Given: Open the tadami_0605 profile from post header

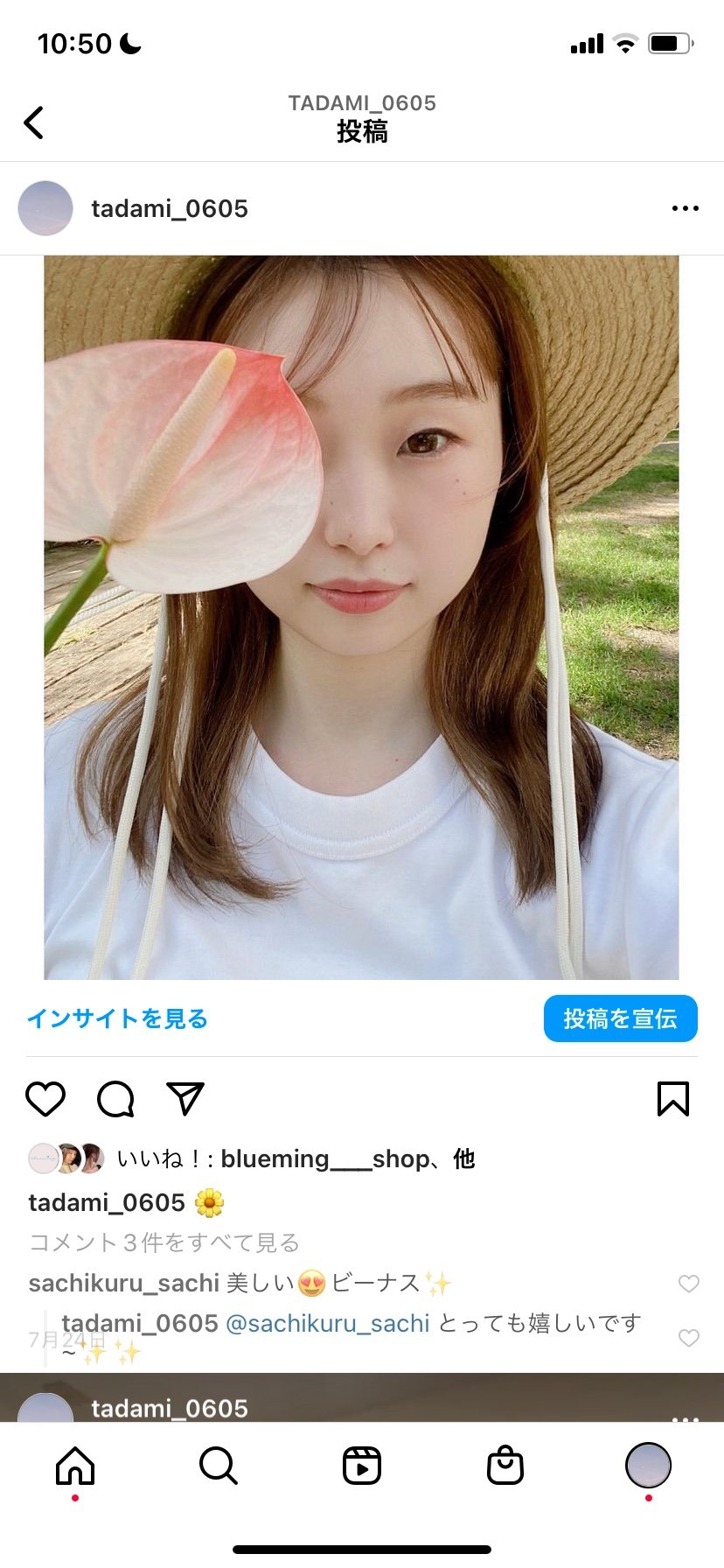Looking at the screenshot, I should pos(170,208).
